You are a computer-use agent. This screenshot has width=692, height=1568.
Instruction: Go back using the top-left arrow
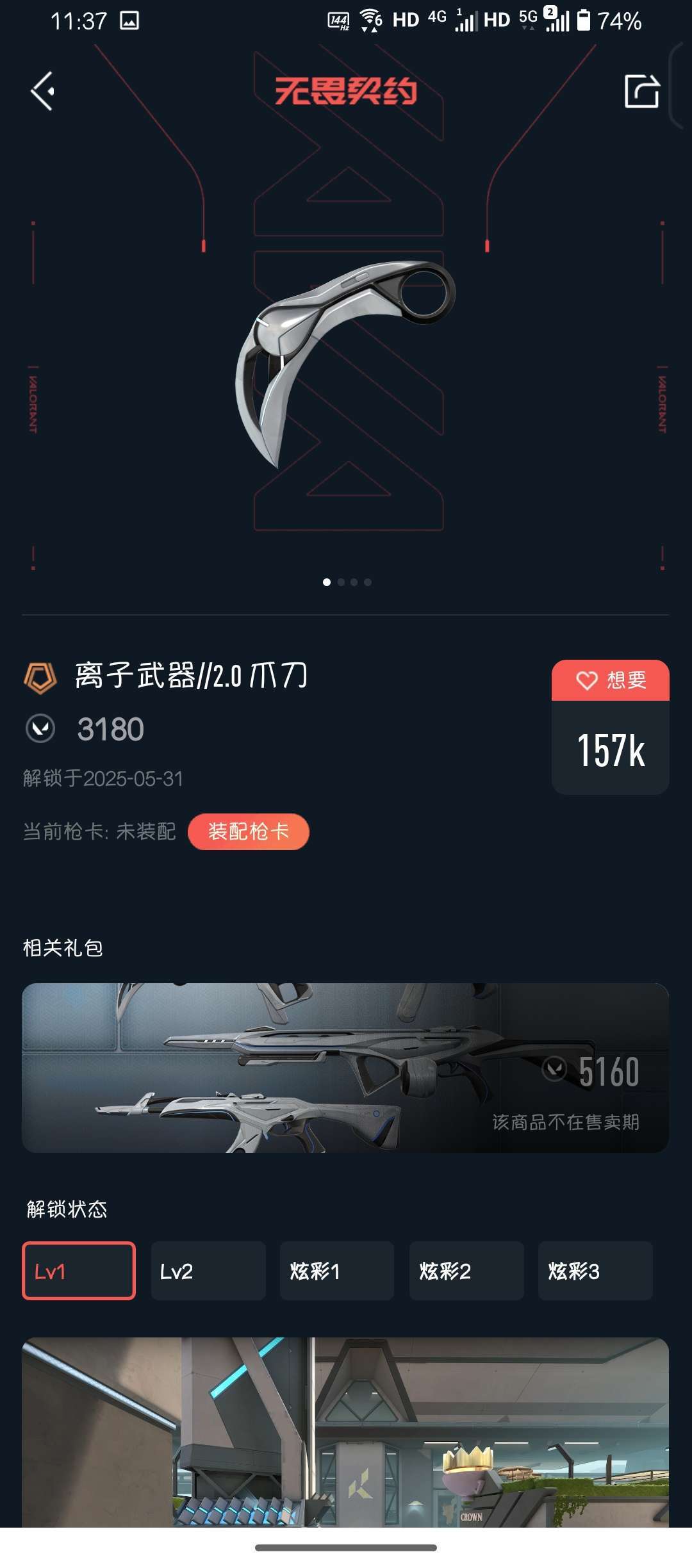(43, 91)
